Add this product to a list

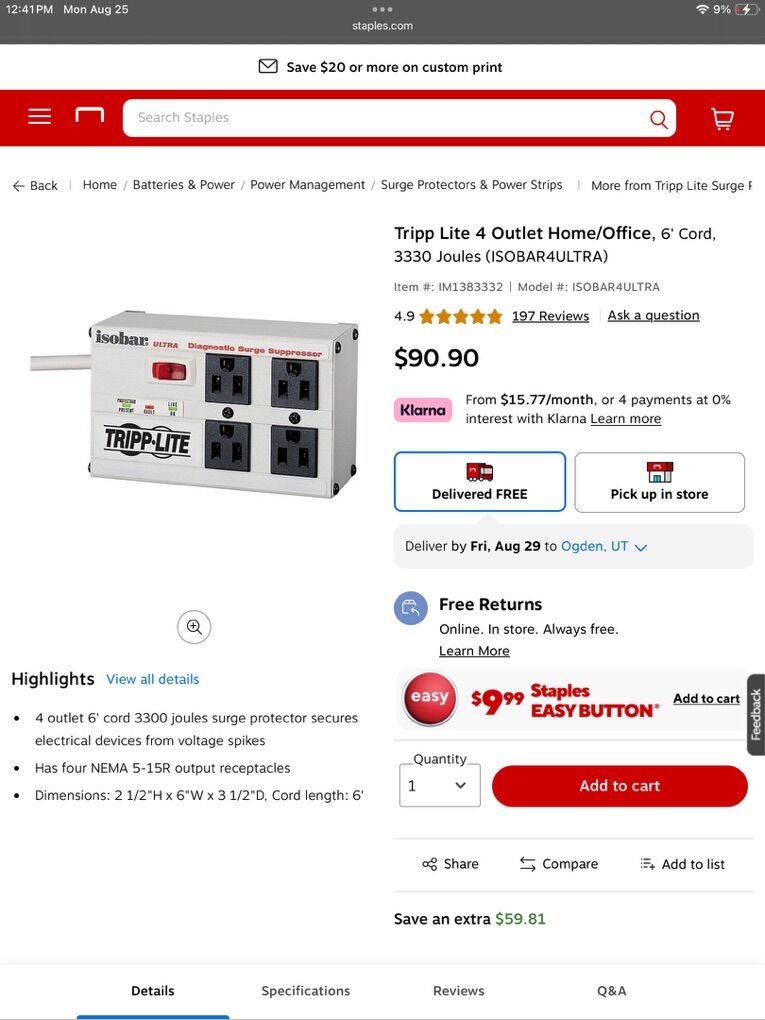tap(683, 863)
